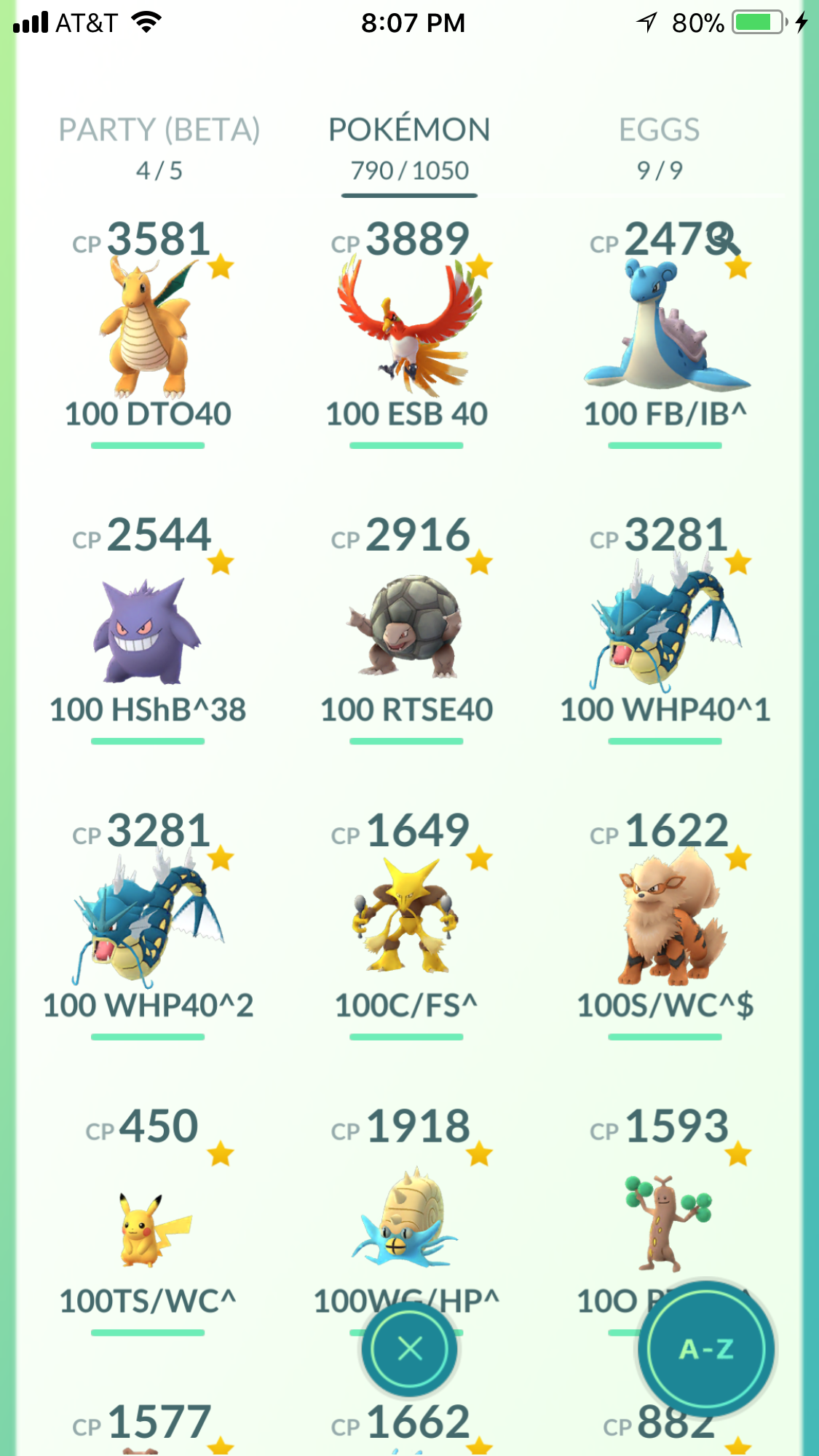819x1456 pixels.
Task: Open Pikachu named 100TS/WC^
Action: coord(148,1219)
